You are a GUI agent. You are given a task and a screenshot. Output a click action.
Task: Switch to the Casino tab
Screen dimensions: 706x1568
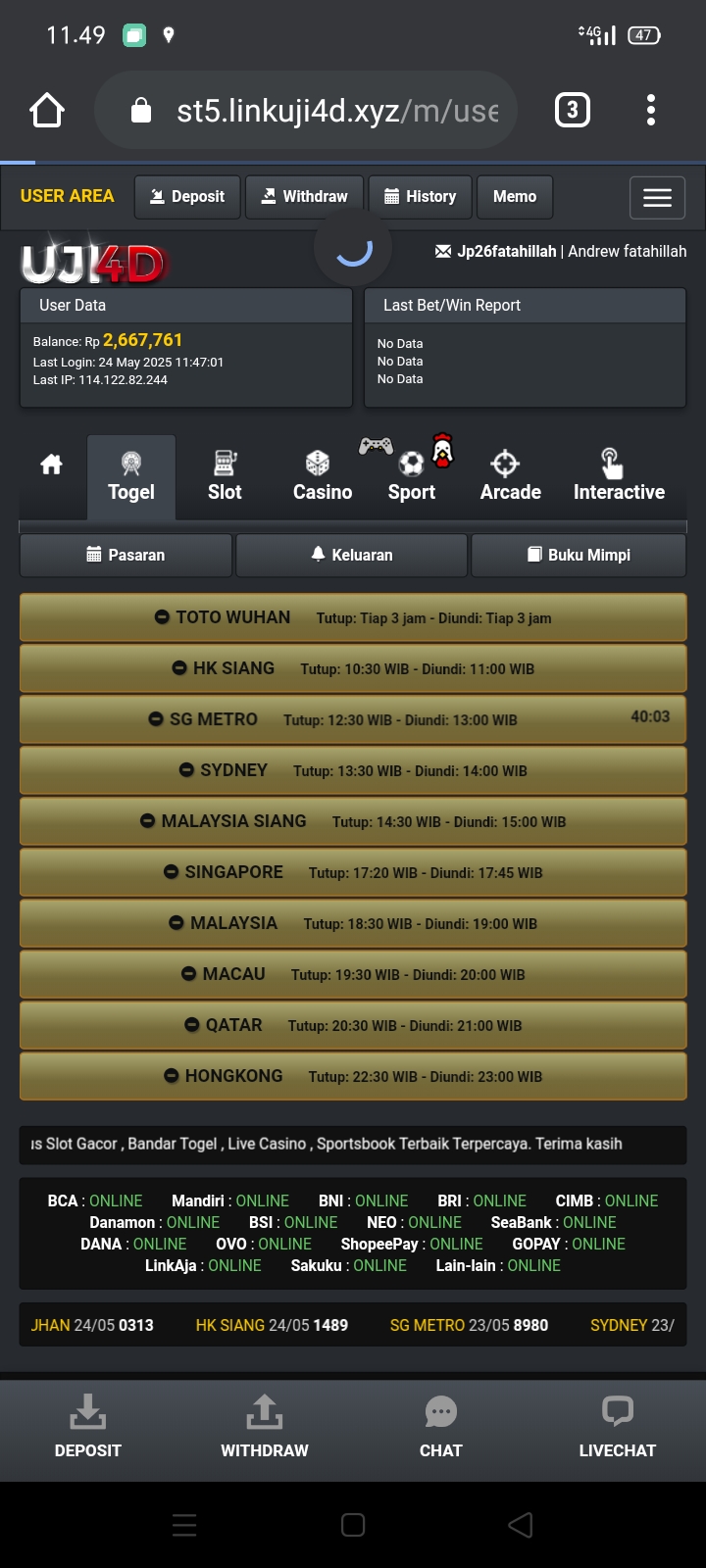pos(322,476)
